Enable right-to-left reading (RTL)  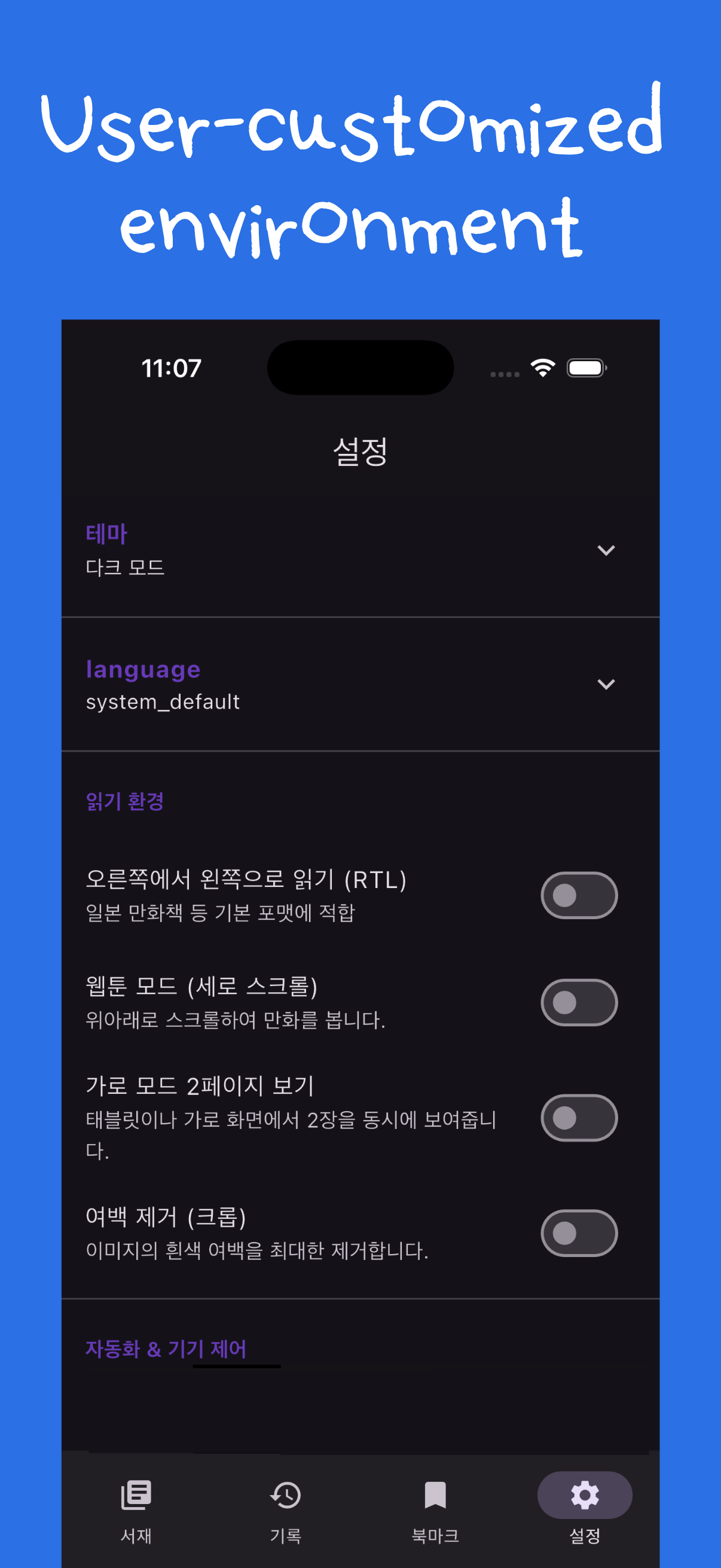(x=578, y=895)
